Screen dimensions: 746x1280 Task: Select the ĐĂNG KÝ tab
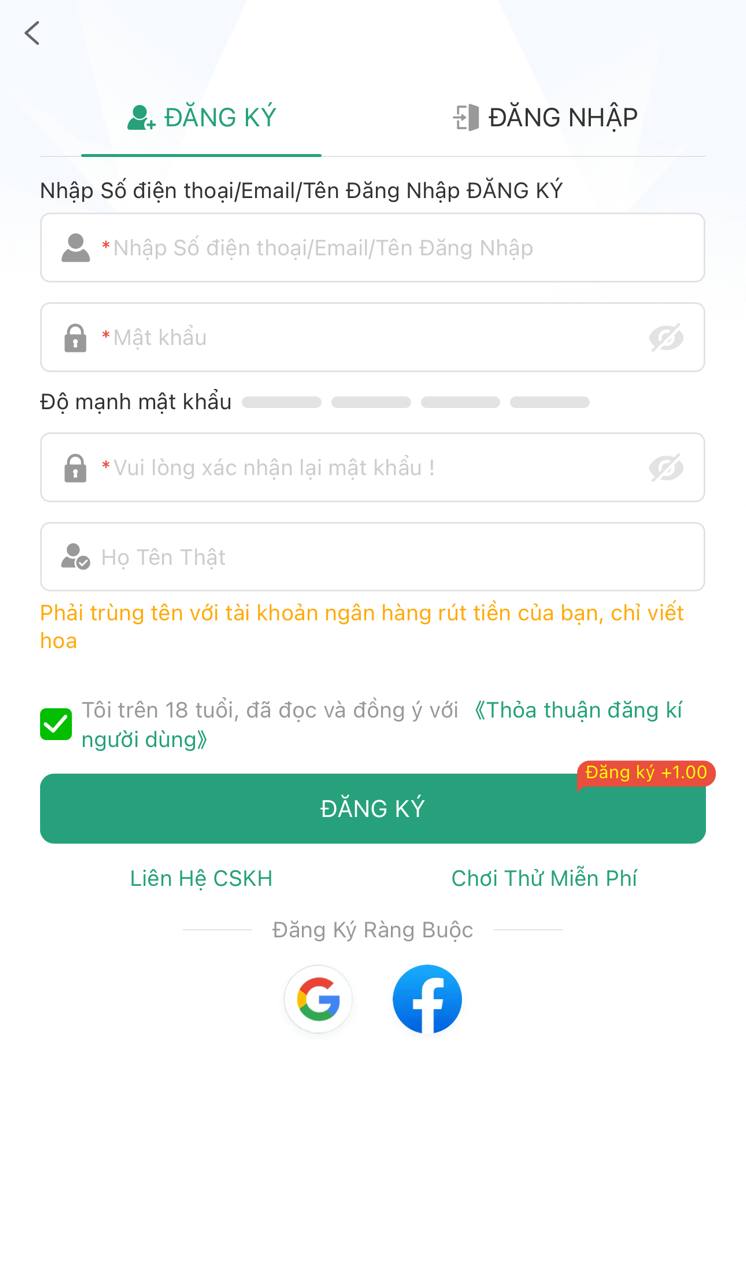point(202,118)
